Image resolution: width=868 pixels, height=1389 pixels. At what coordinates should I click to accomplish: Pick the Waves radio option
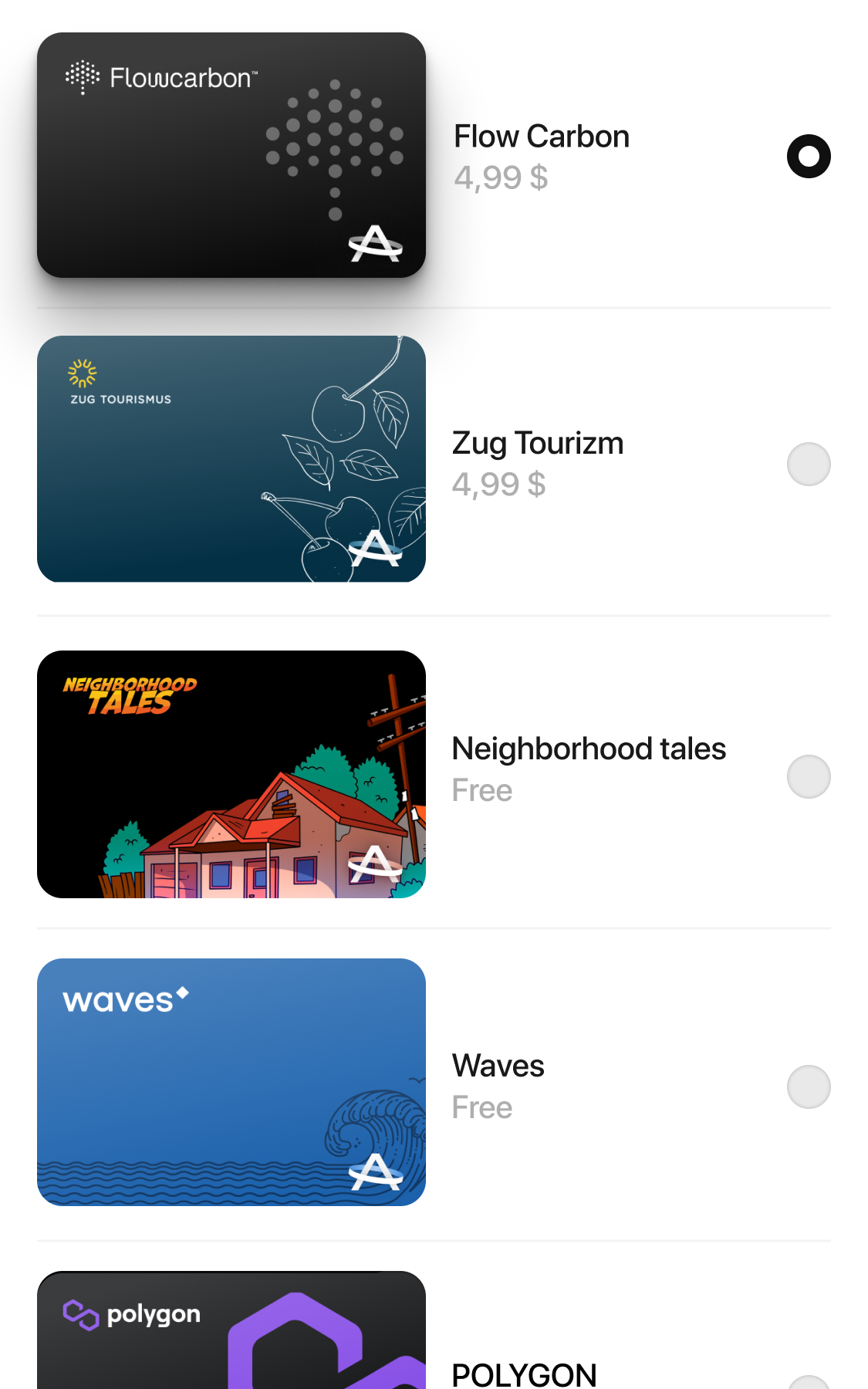[x=808, y=1087]
